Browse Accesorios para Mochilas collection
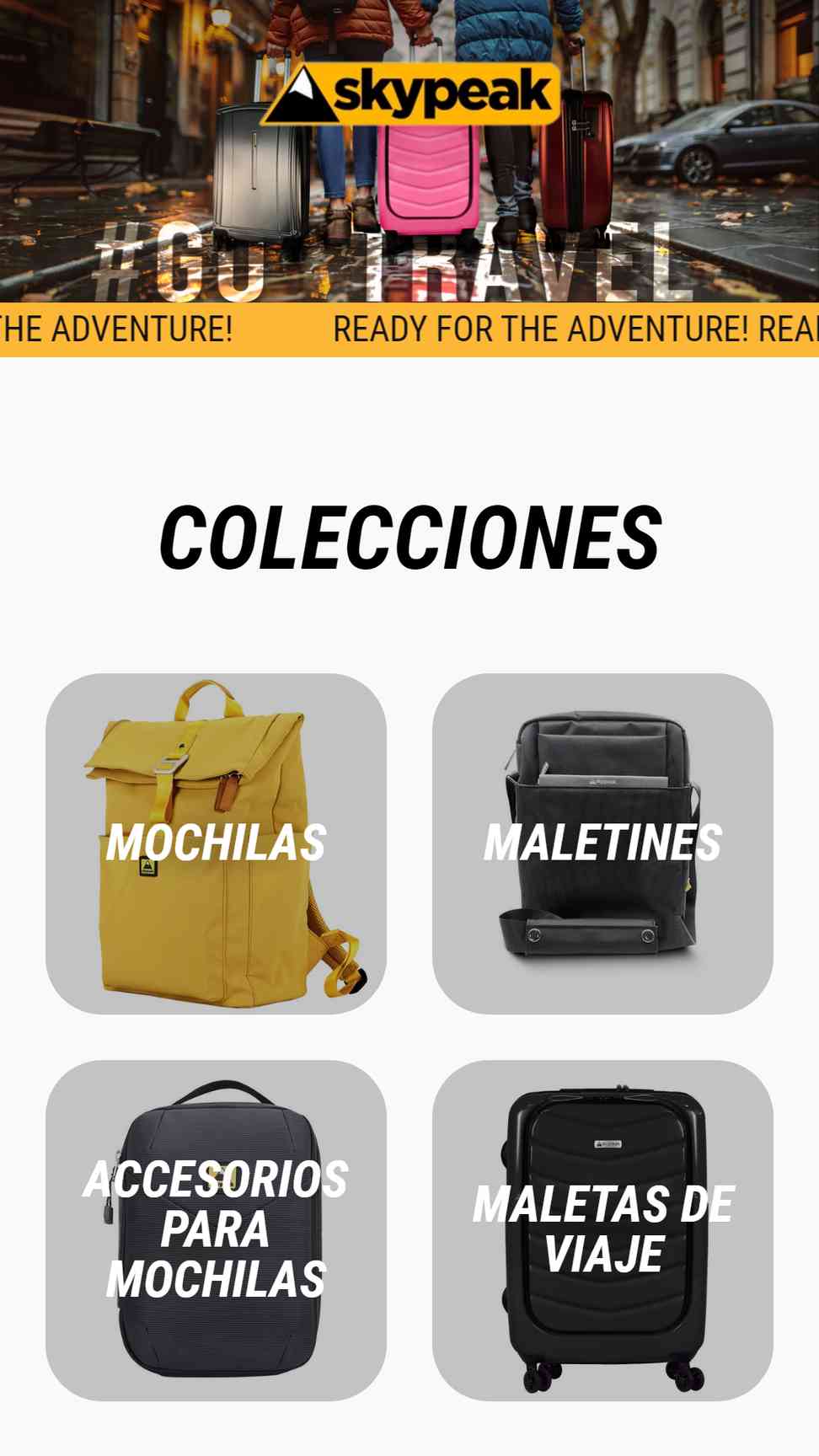Viewport: 819px width, 1456px height. [x=216, y=1230]
